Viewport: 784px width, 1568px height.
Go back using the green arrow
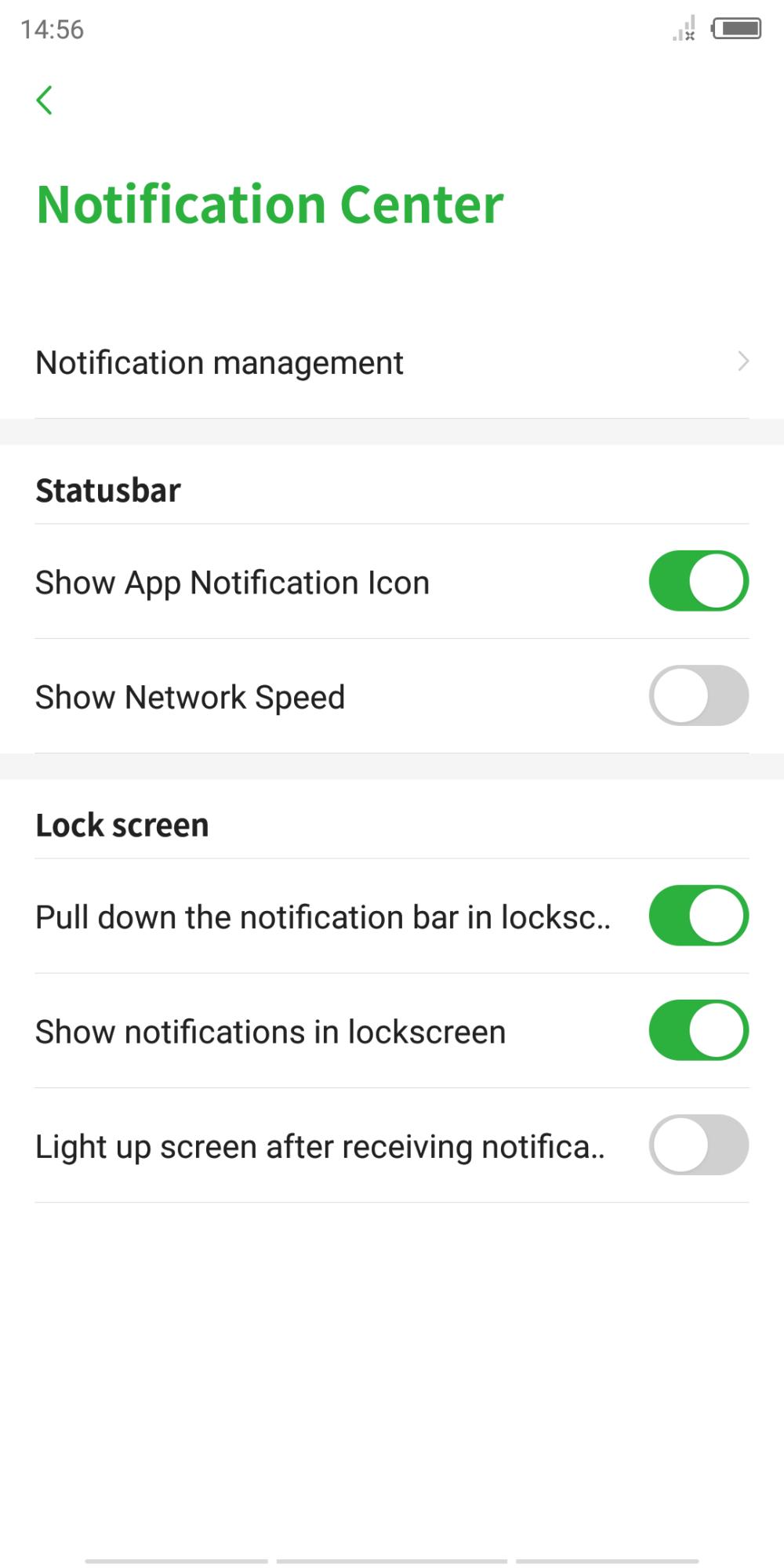point(45,100)
